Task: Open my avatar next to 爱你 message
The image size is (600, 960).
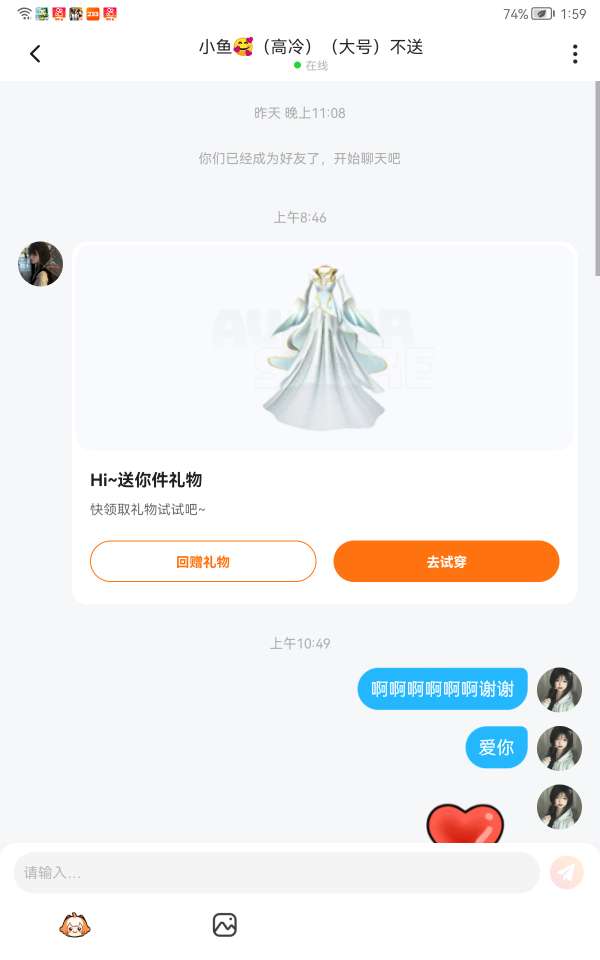Action: tap(559, 748)
